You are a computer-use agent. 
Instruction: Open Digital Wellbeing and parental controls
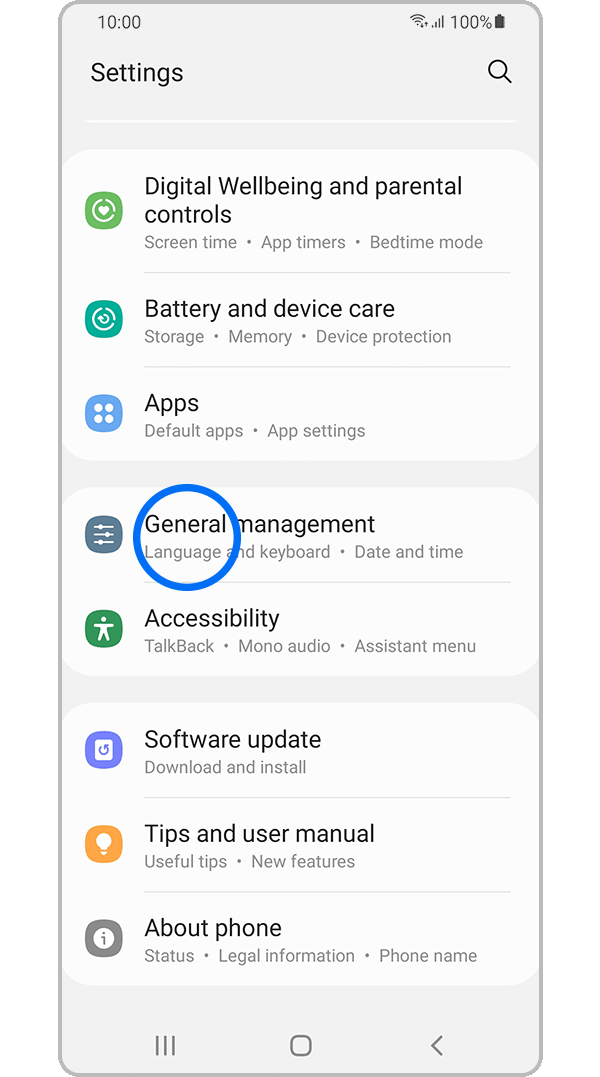coord(301,212)
